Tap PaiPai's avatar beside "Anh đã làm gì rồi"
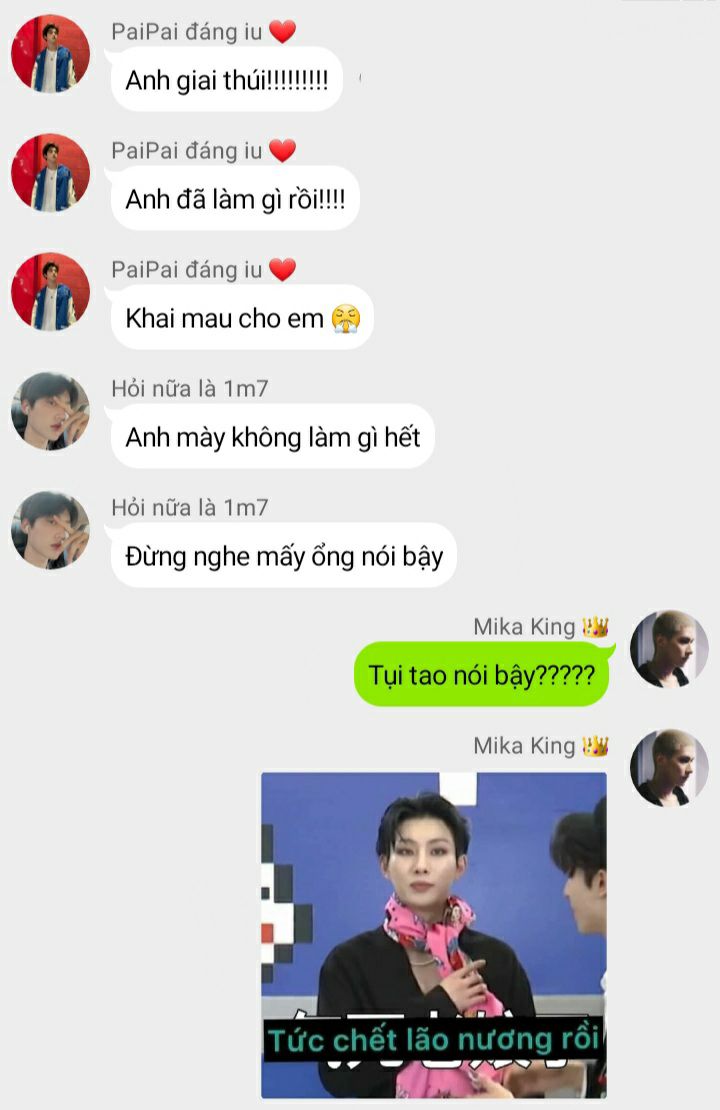This screenshot has width=720, height=1110. click(x=50, y=173)
